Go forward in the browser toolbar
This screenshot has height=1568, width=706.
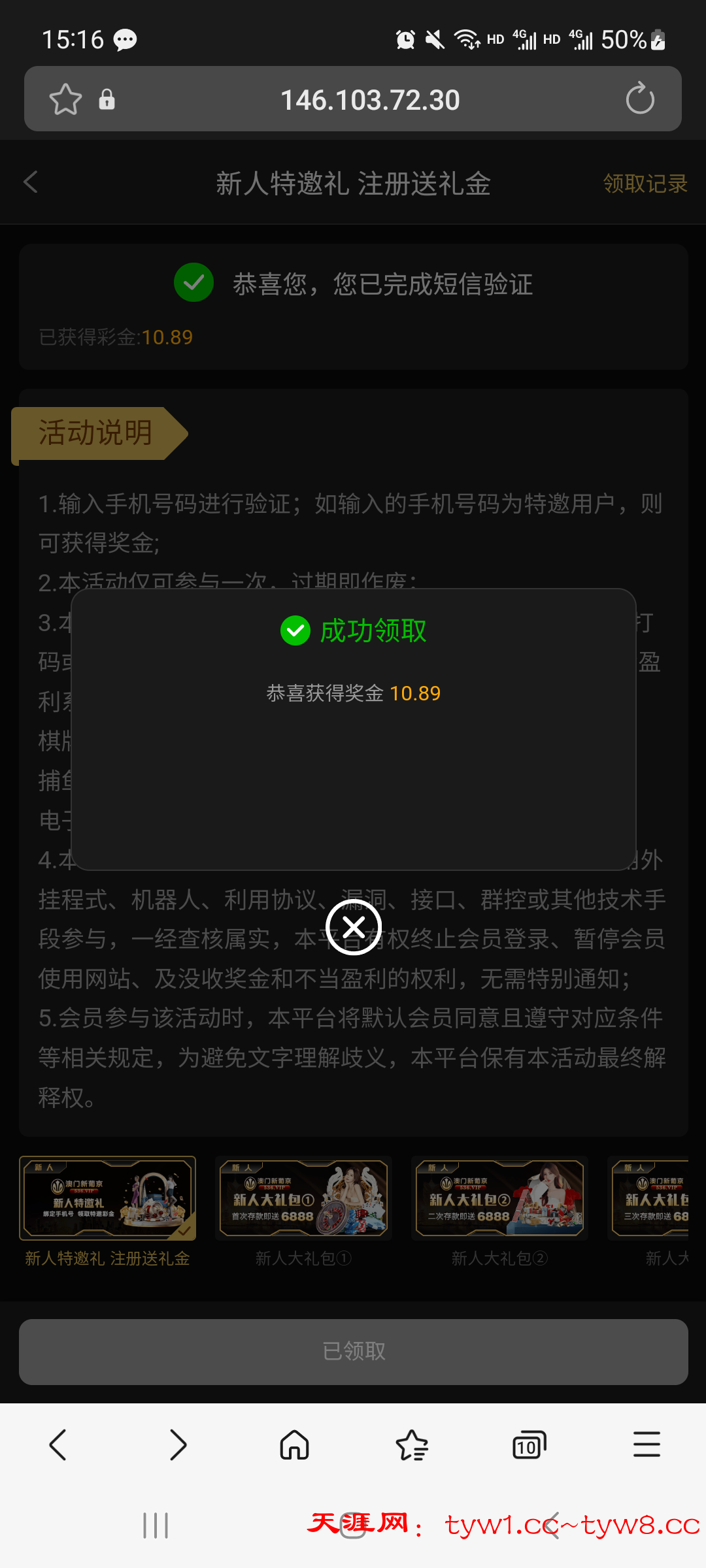tap(177, 1445)
